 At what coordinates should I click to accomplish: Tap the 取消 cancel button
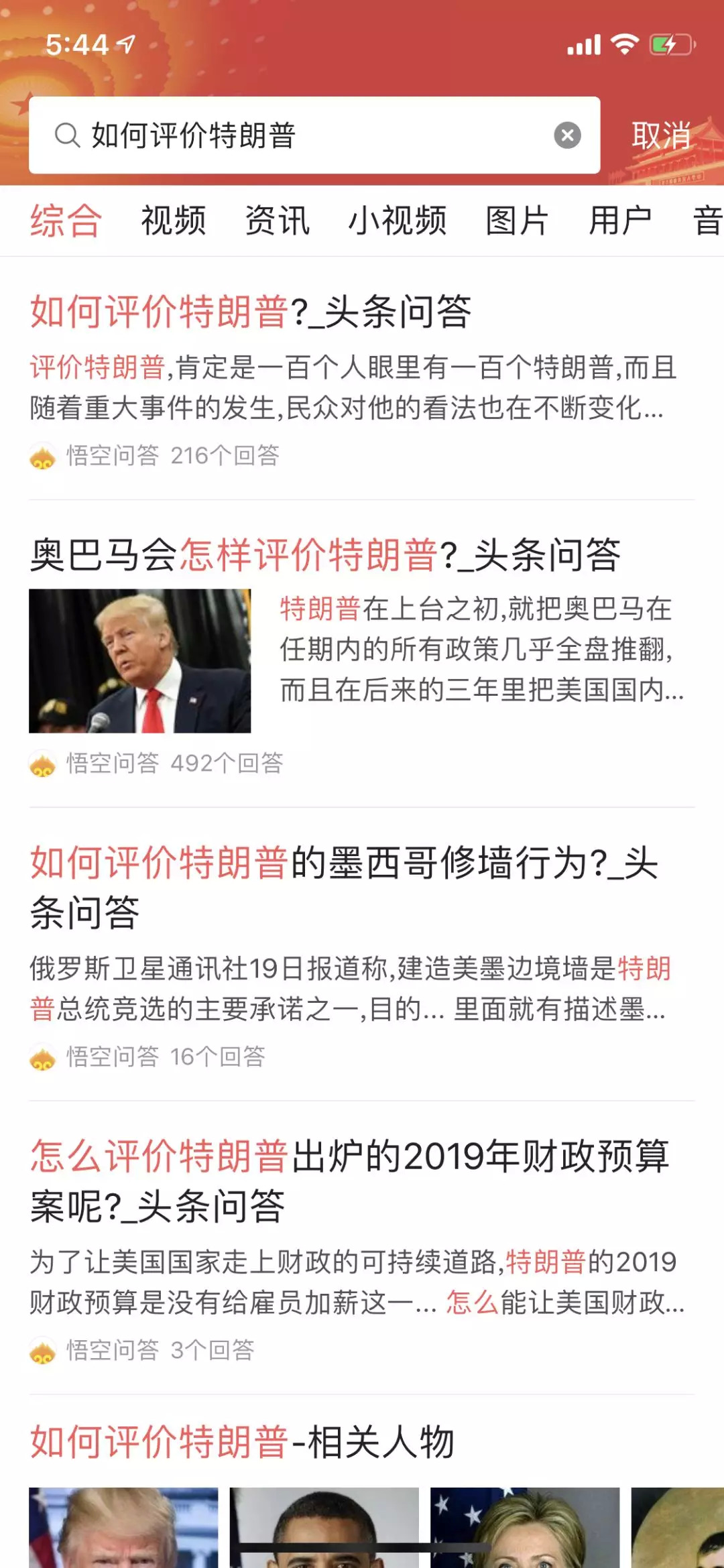coord(661,135)
